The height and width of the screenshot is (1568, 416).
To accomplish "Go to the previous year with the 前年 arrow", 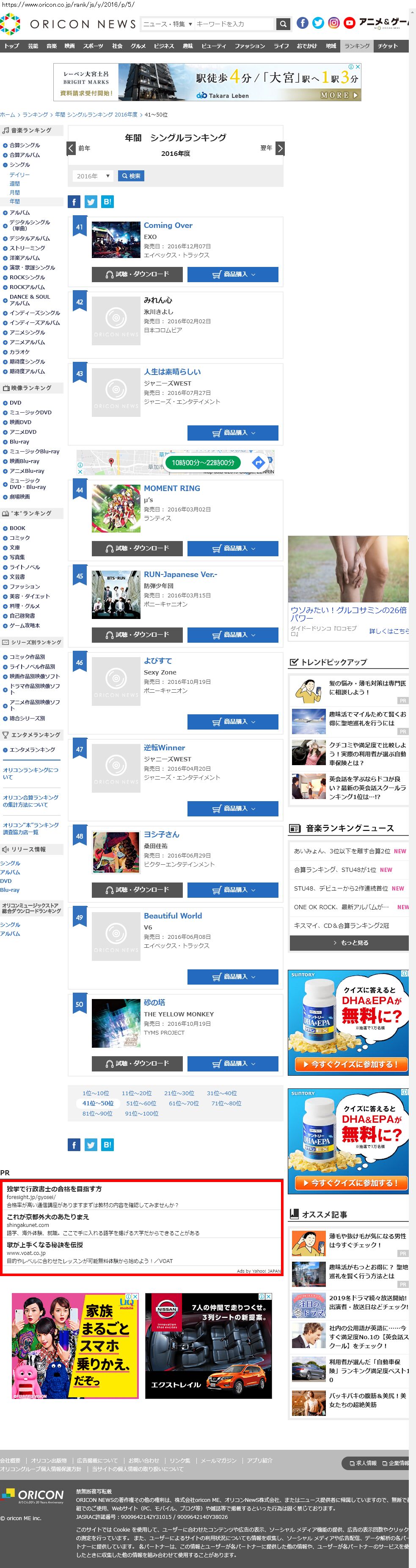I will pos(71,148).
